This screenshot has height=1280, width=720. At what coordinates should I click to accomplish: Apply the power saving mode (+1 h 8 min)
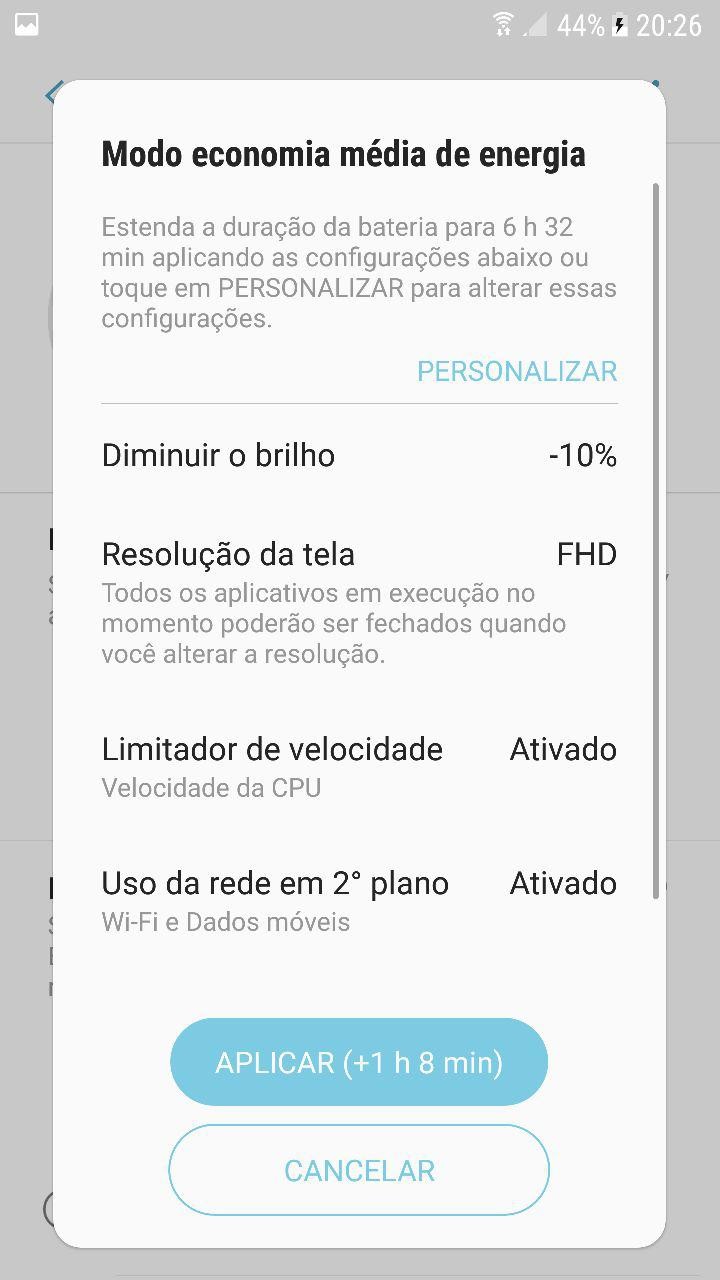pyautogui.click(x=359, y=1062)
